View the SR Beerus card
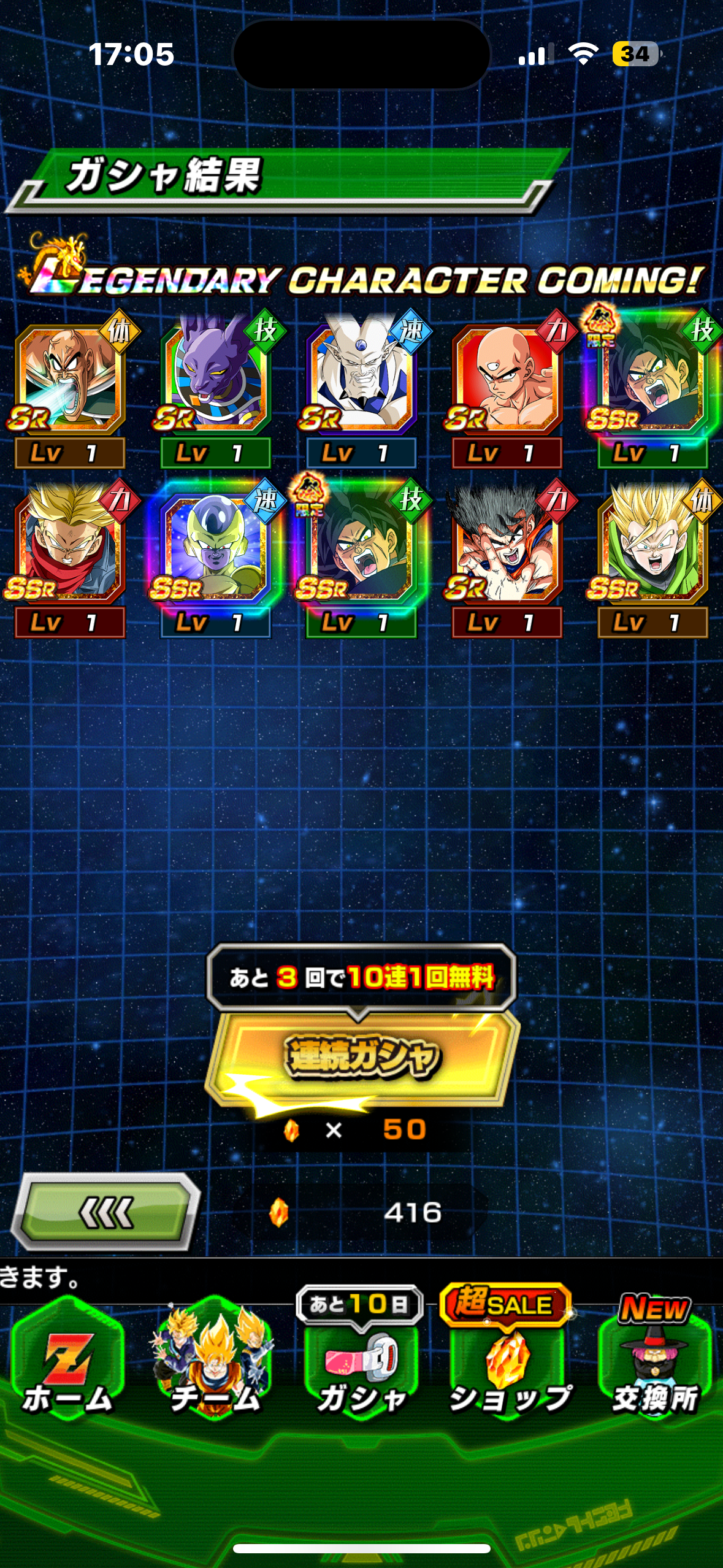This screenshot has height=1568, width=723. [x=215, y=380]
